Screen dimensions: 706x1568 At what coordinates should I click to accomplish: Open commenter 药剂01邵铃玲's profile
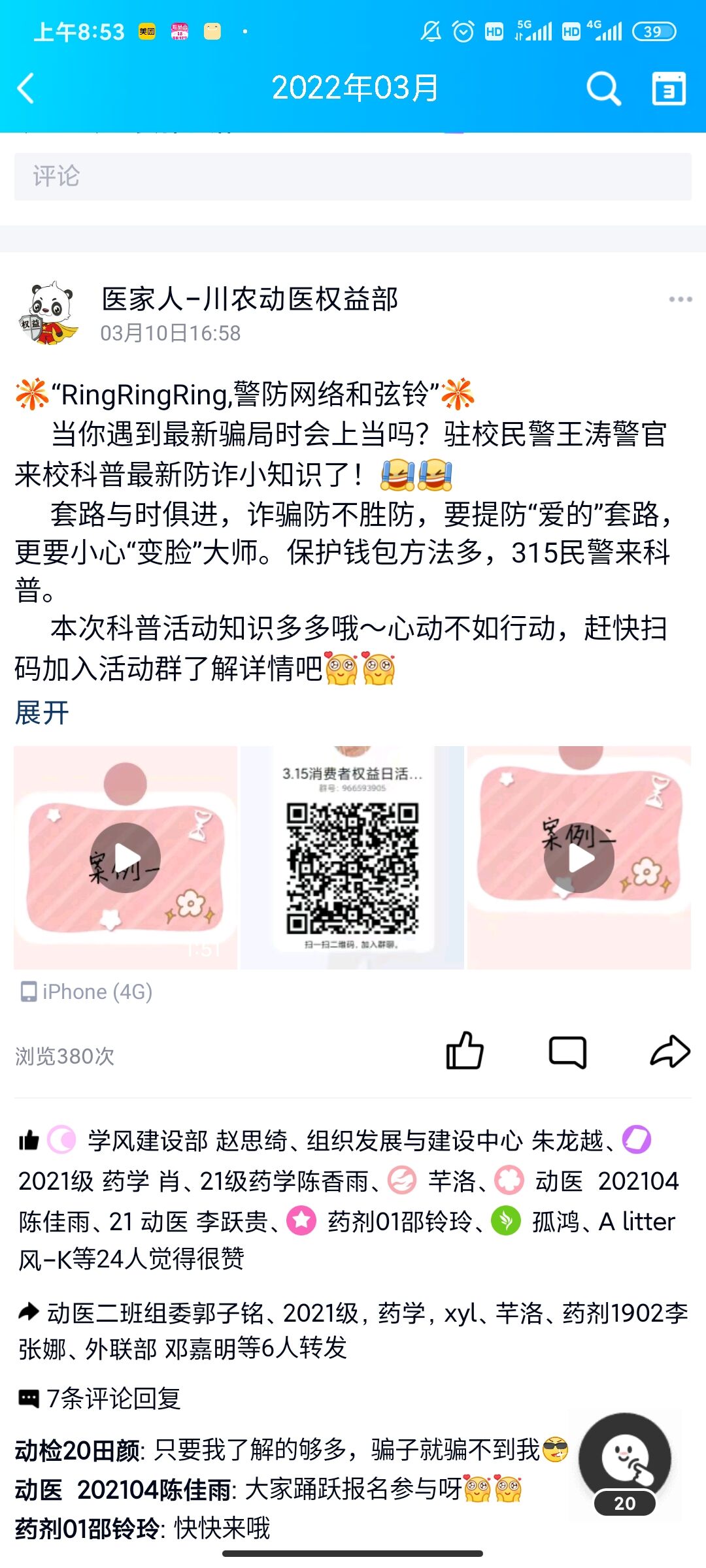(x=86, y=1529)
